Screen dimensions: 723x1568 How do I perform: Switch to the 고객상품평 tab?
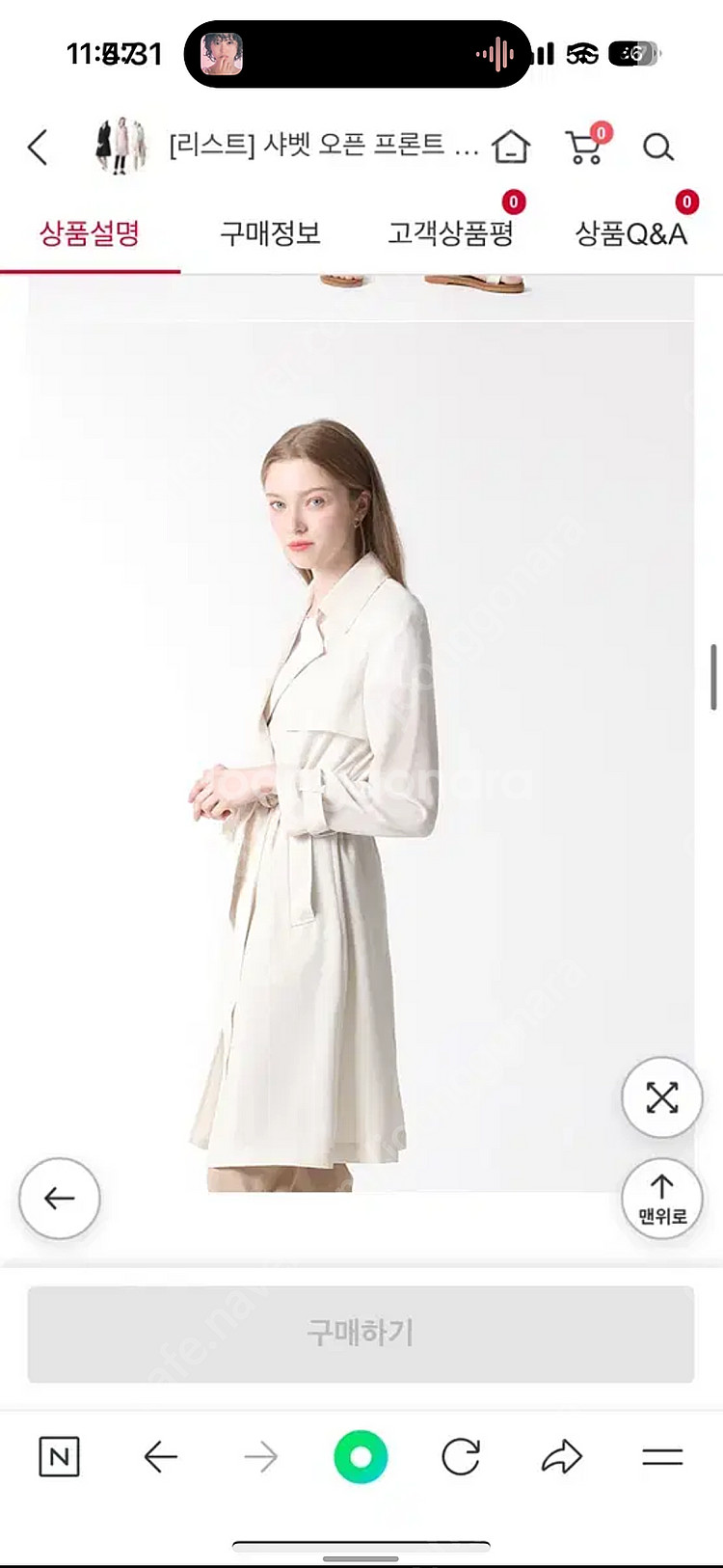point(450,233)
